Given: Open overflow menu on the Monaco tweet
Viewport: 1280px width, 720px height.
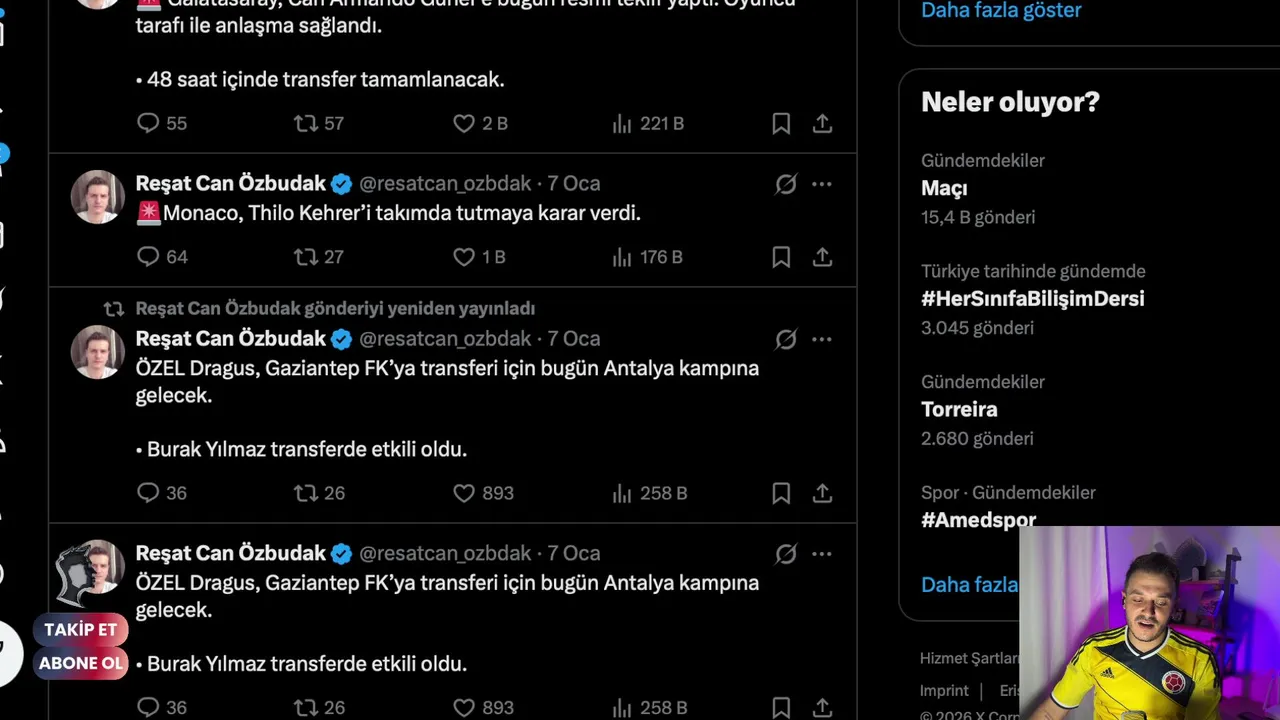Looking at the screenshot, I should pos(822,184).
